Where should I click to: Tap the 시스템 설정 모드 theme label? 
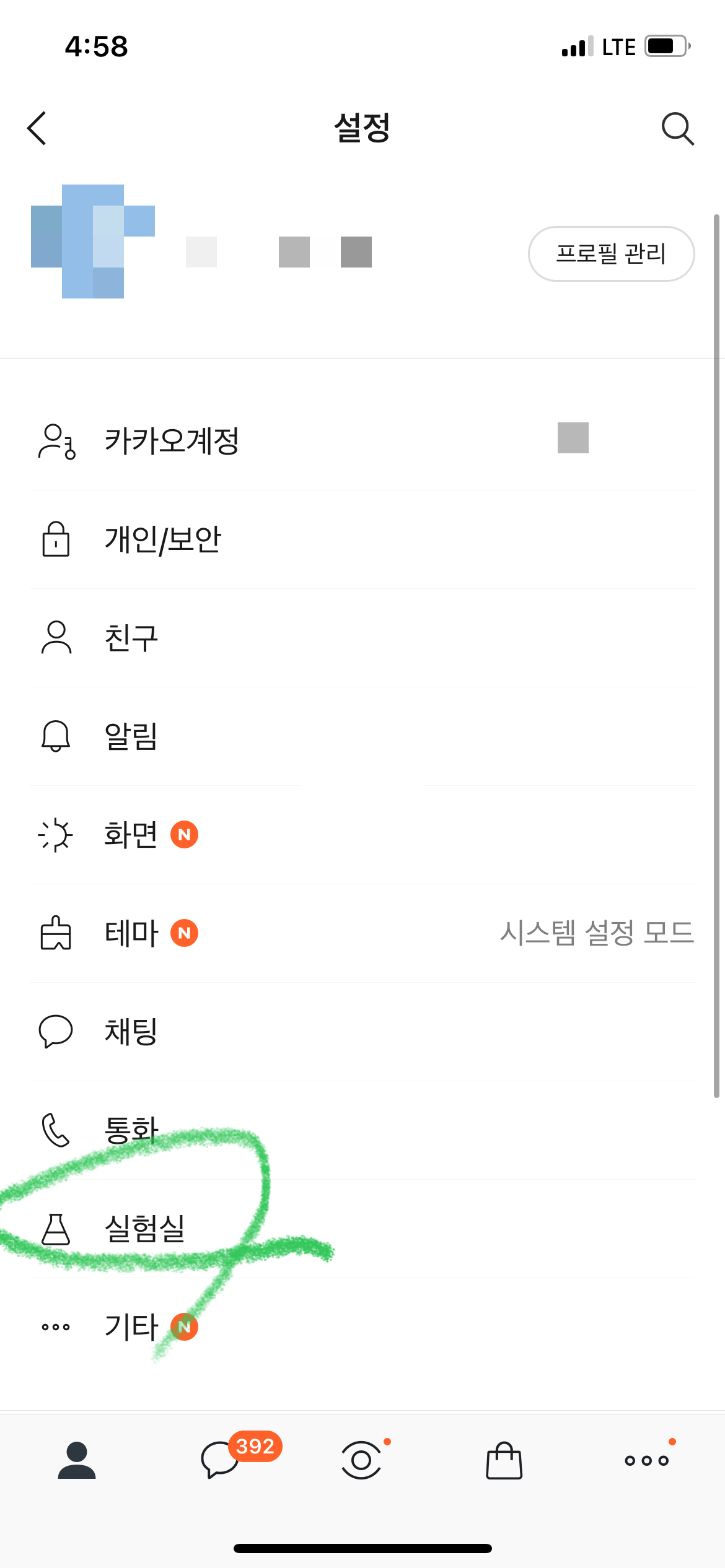597,933
